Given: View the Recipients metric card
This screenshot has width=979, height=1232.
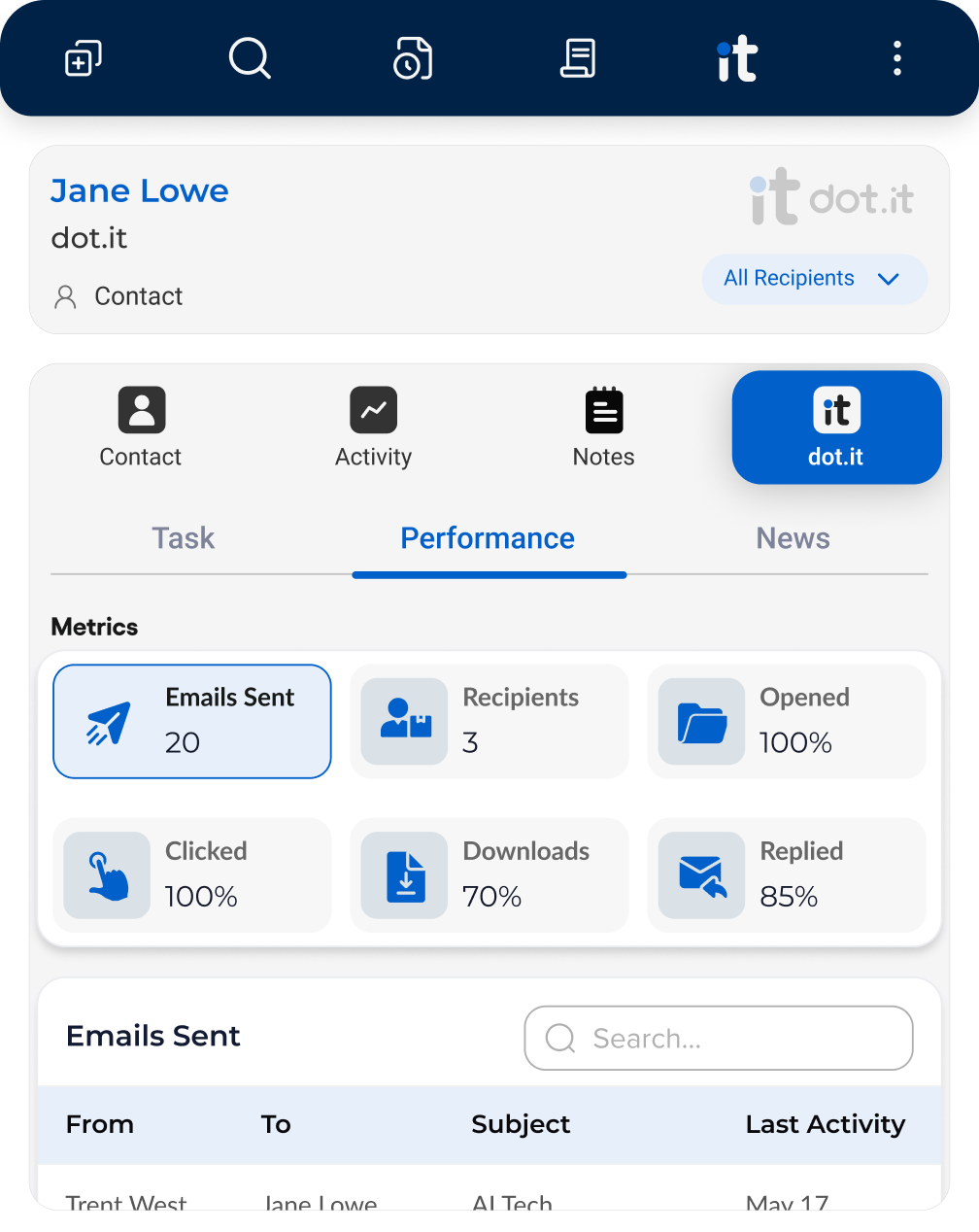Looking at the screenshot, I should coord(489,721).
